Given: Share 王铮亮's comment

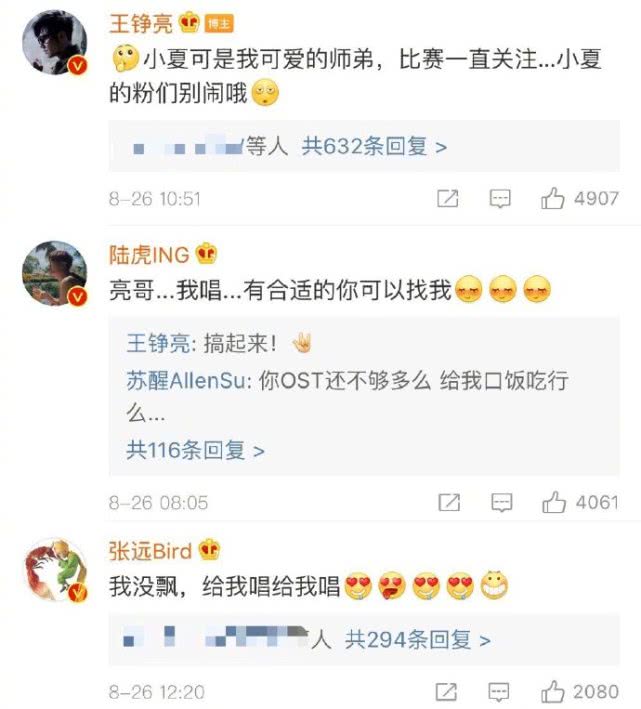Looking at the screenshot, I should pyautogui.click(x=448, y=199).
